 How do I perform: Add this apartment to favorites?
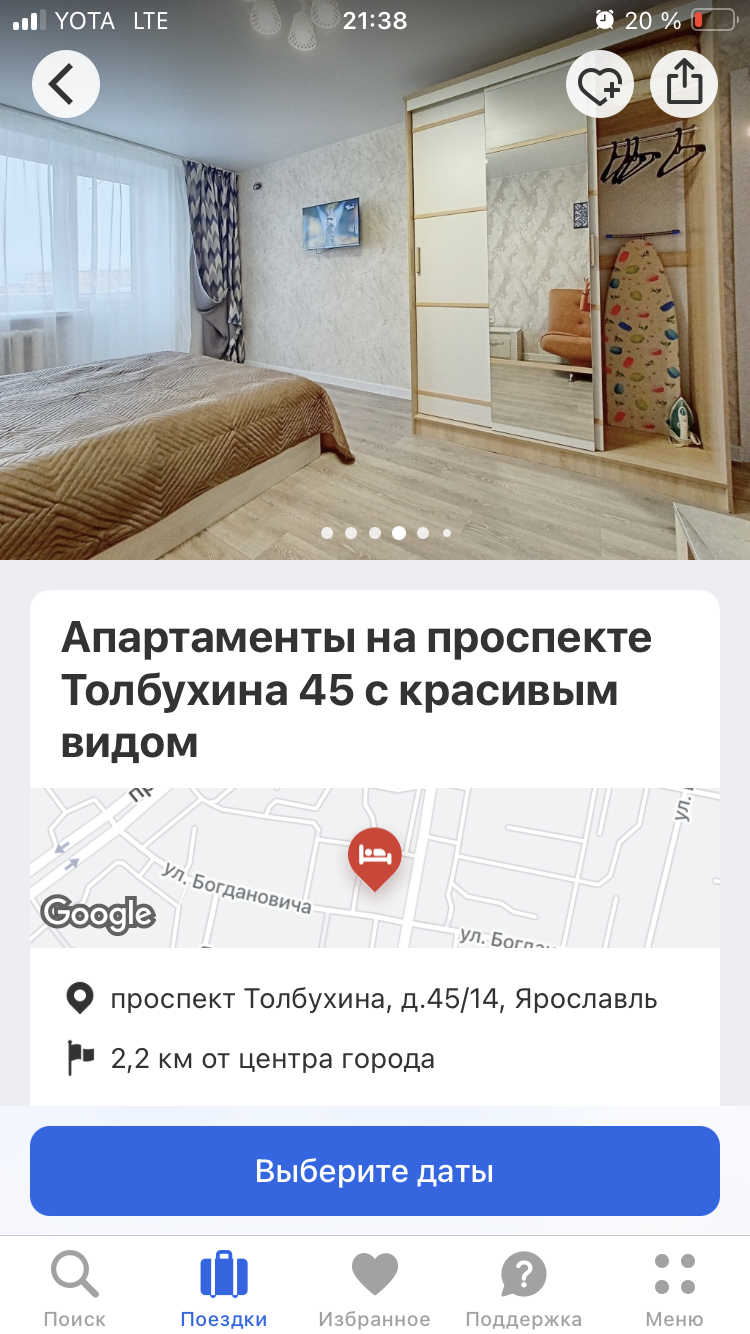pos(600,85)
